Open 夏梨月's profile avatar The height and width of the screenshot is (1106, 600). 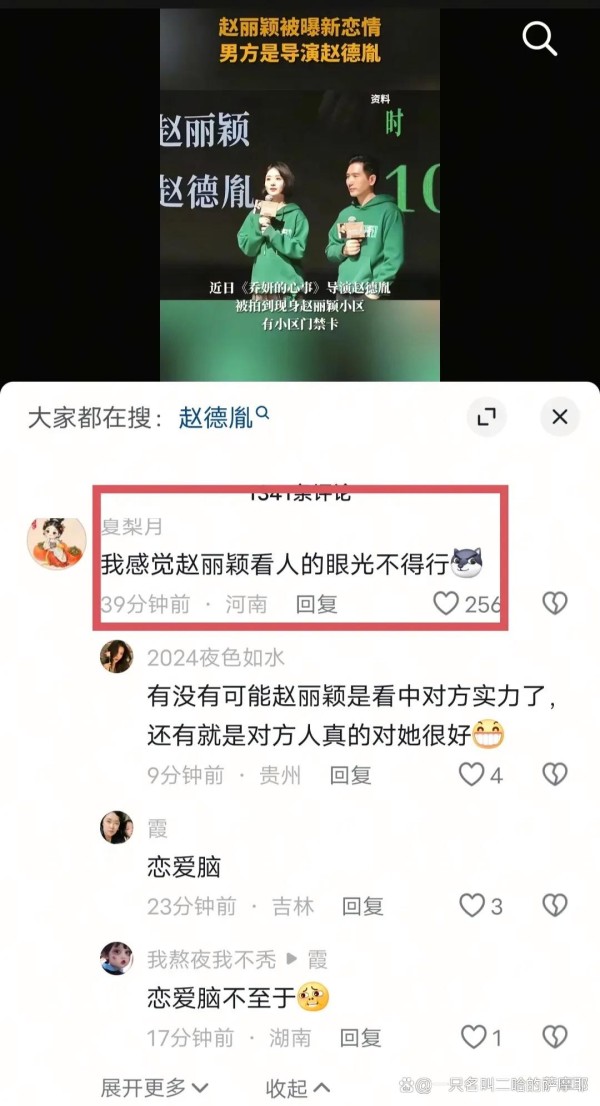click(x=56, y=543)
